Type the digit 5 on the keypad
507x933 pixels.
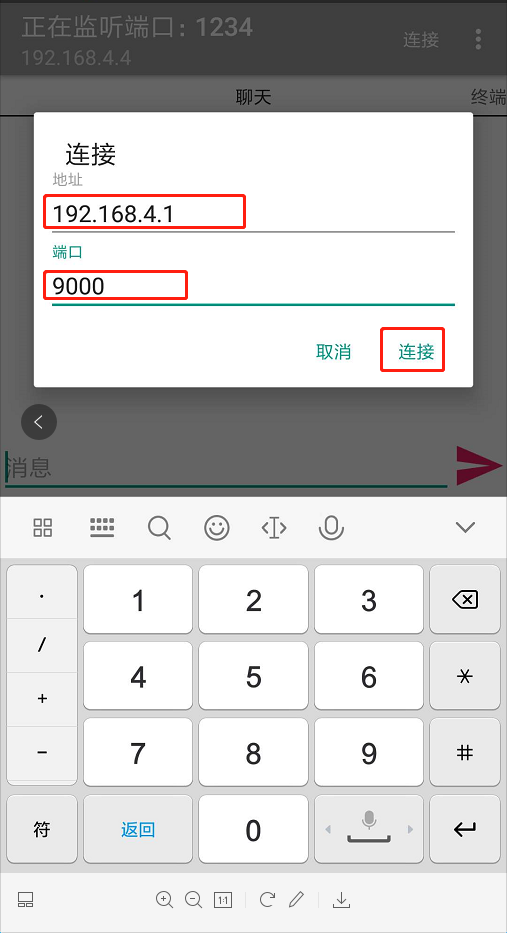(x=254, y=676)
